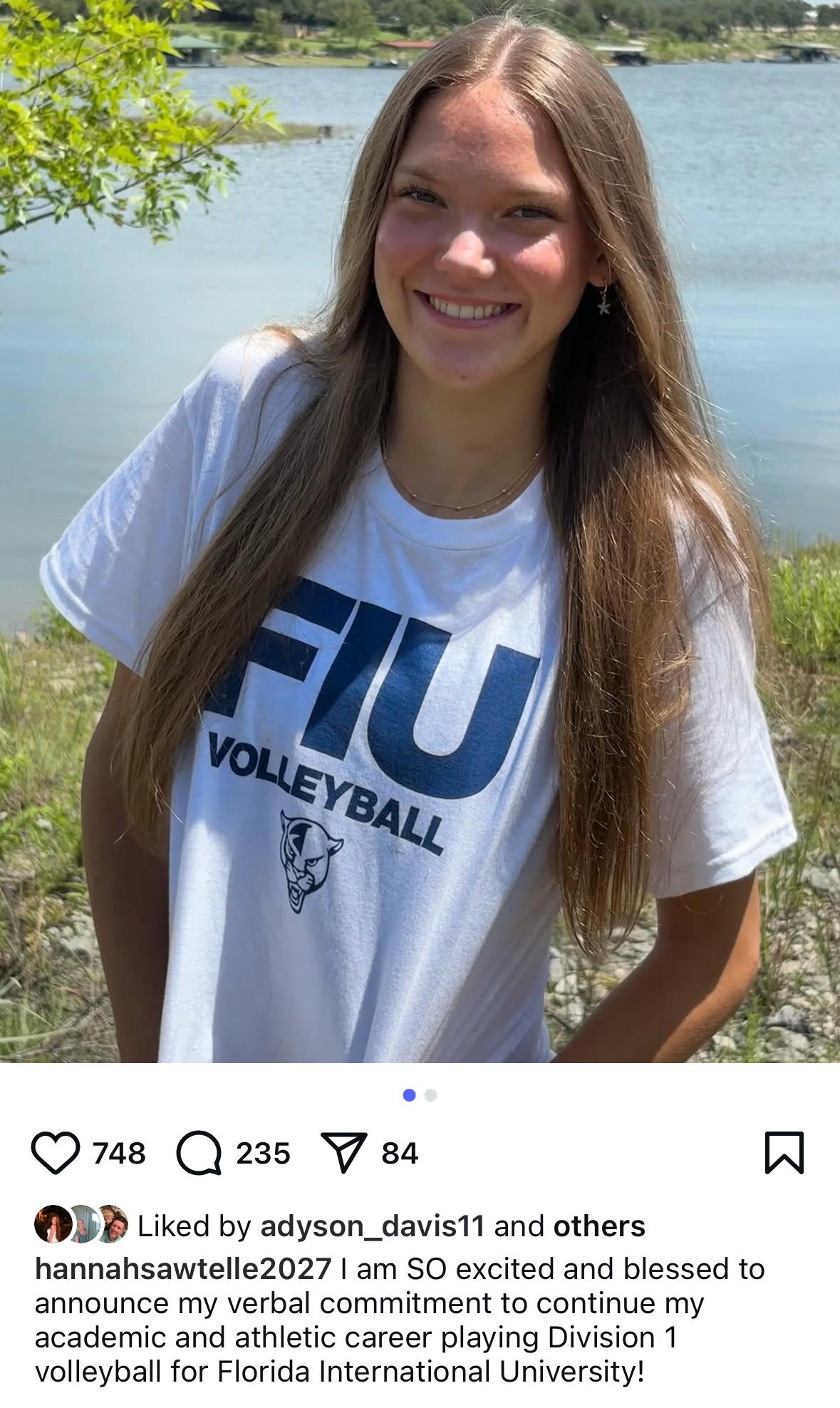The image size is (840, 1408).
Task: Open adyson_davis11's profile from likes
Action: click(372, 1226)
